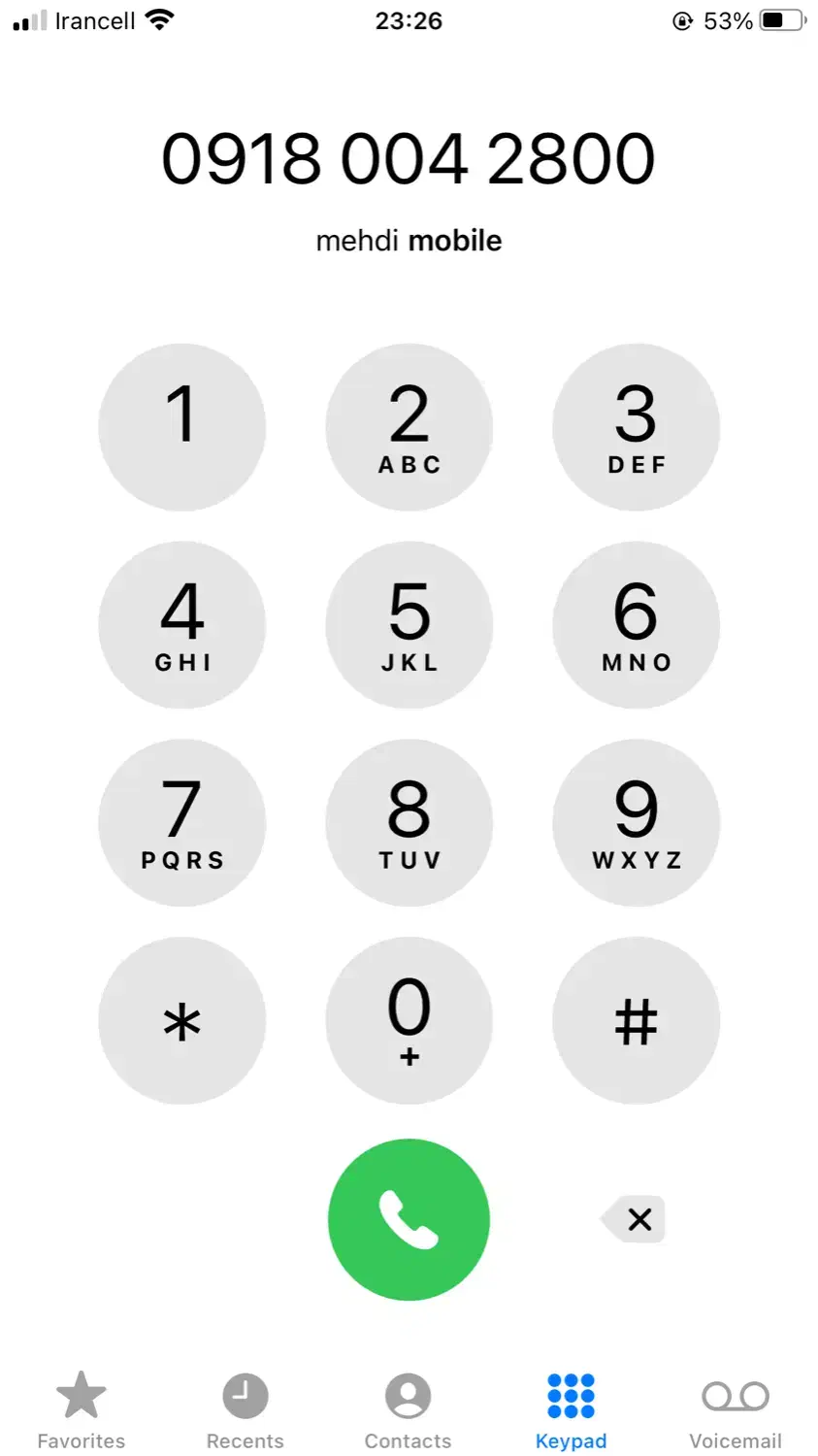The height and width of the screenshot is (1456, 818).
Task: Enter digit 9 WXYZ
Action: pos(636,823)
